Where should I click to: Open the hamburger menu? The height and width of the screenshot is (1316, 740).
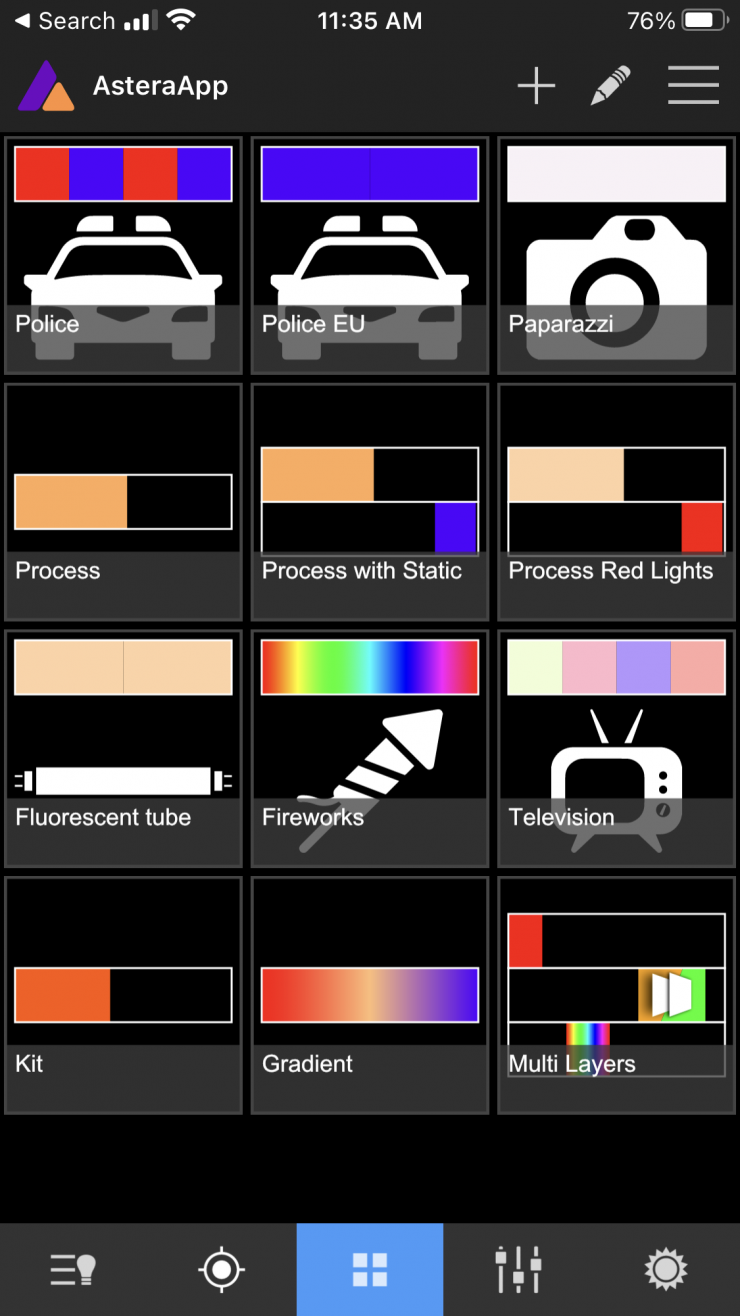pos(693,86)
